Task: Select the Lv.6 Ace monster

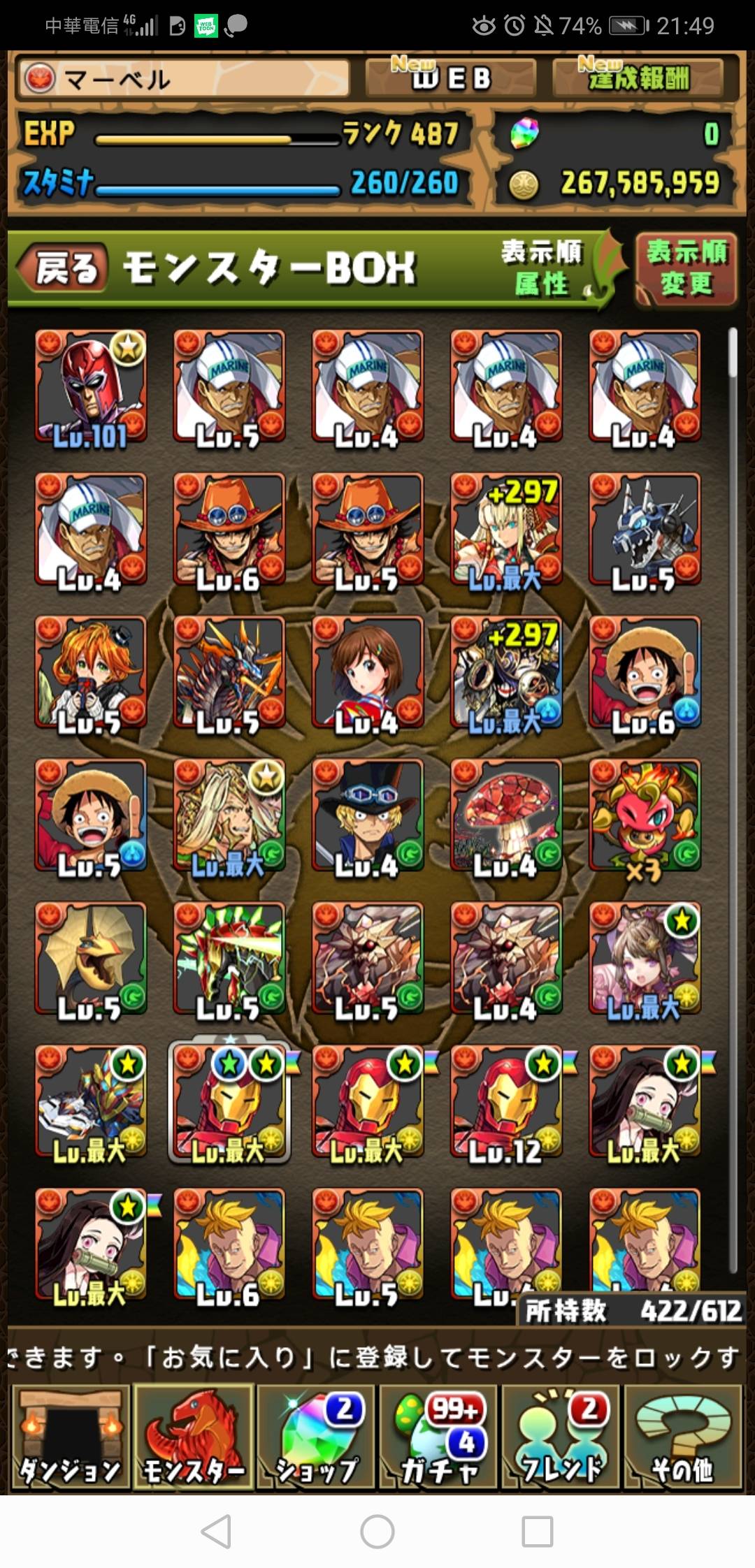Action: [x=229, y=530]
